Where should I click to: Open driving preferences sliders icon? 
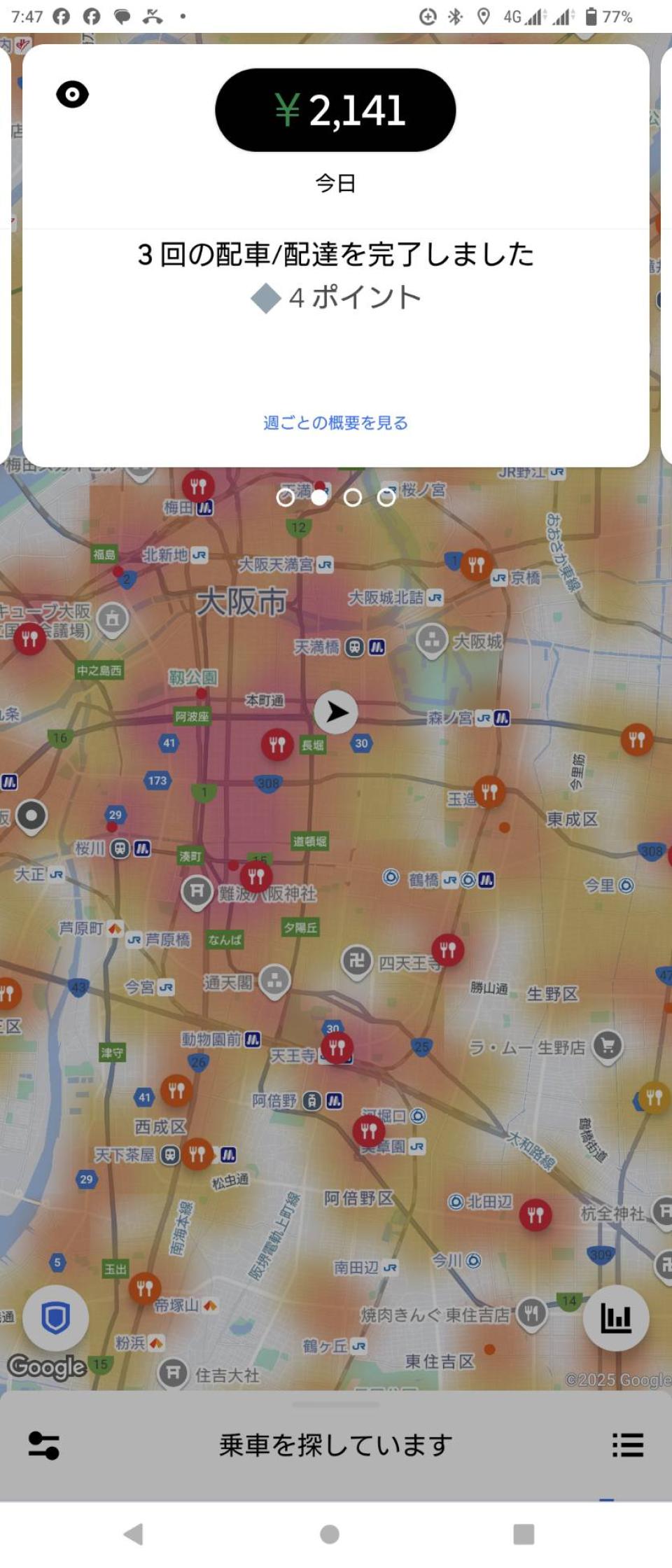[x=43, y=1445]
